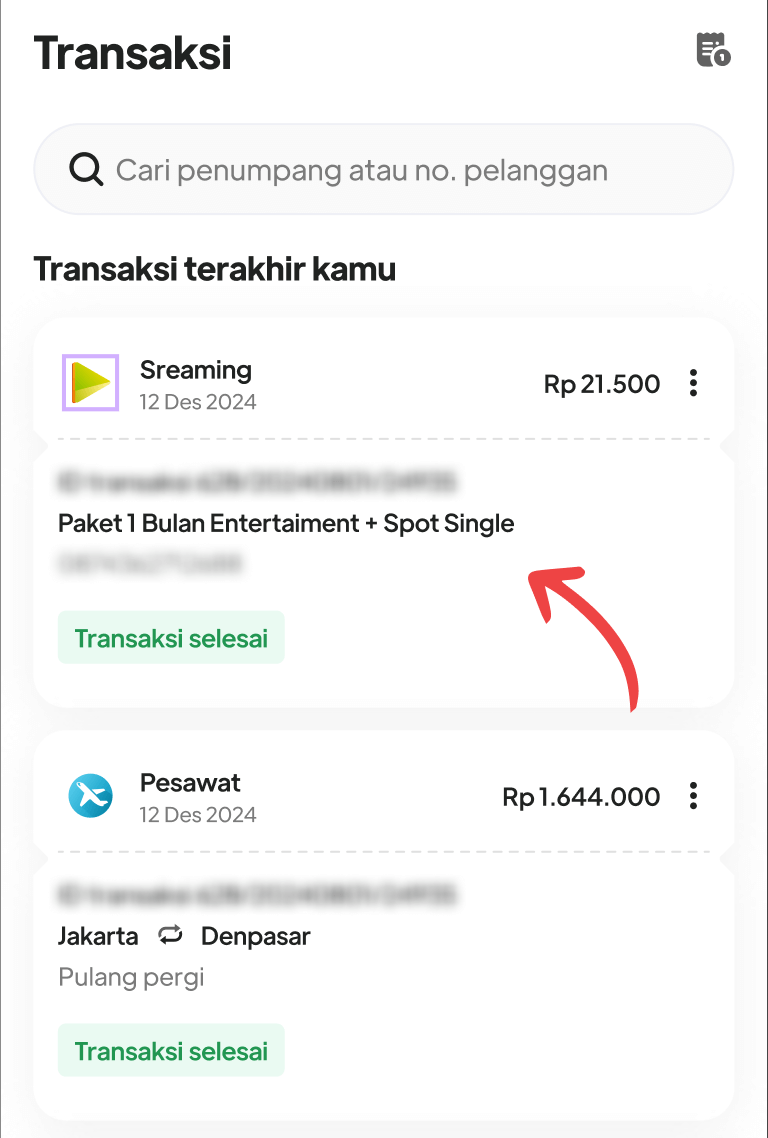Open overflow menu for the Sreaming transaction

(694, 383)
